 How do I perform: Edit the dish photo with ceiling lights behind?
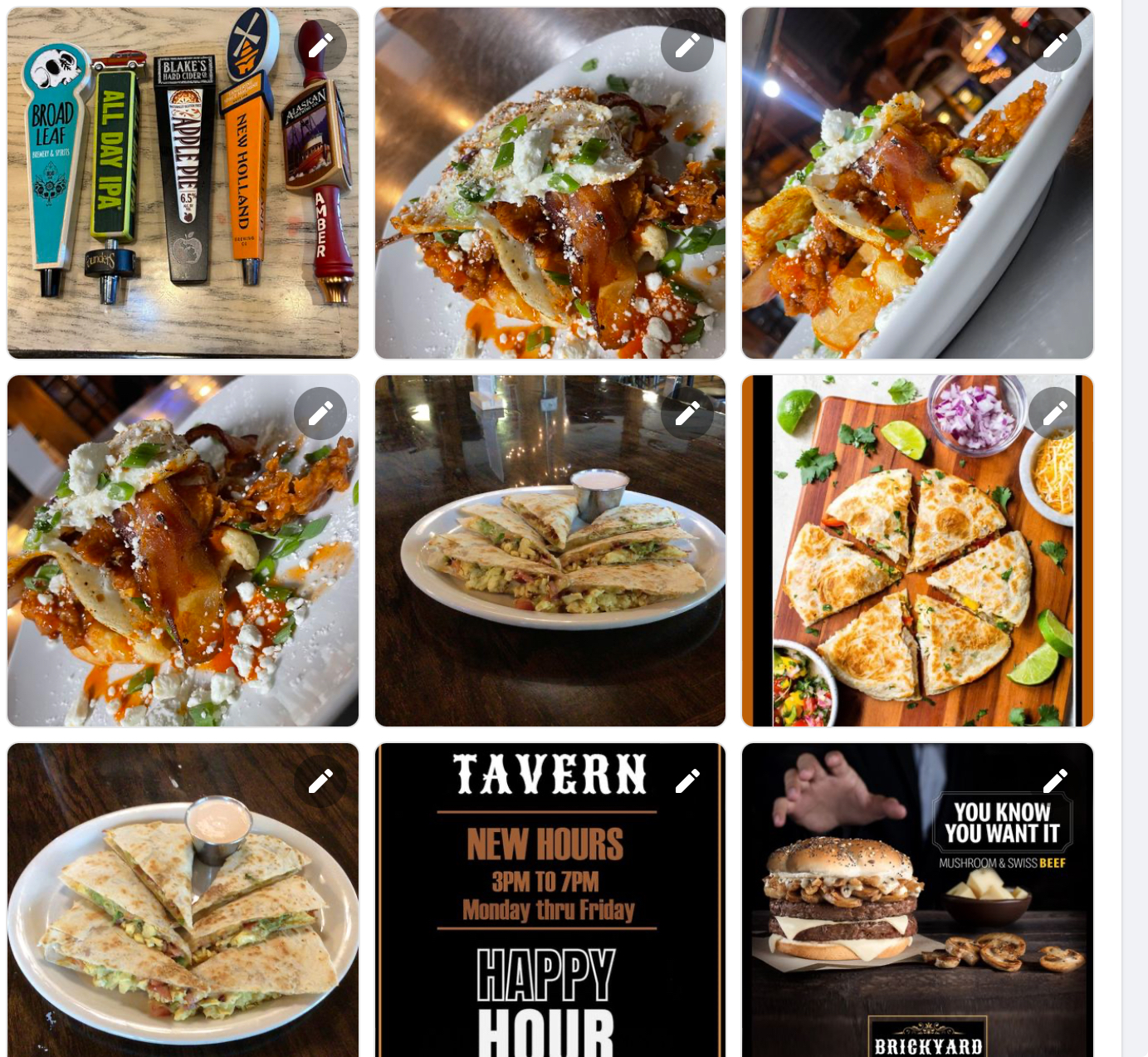click(x=1054, y=46)
